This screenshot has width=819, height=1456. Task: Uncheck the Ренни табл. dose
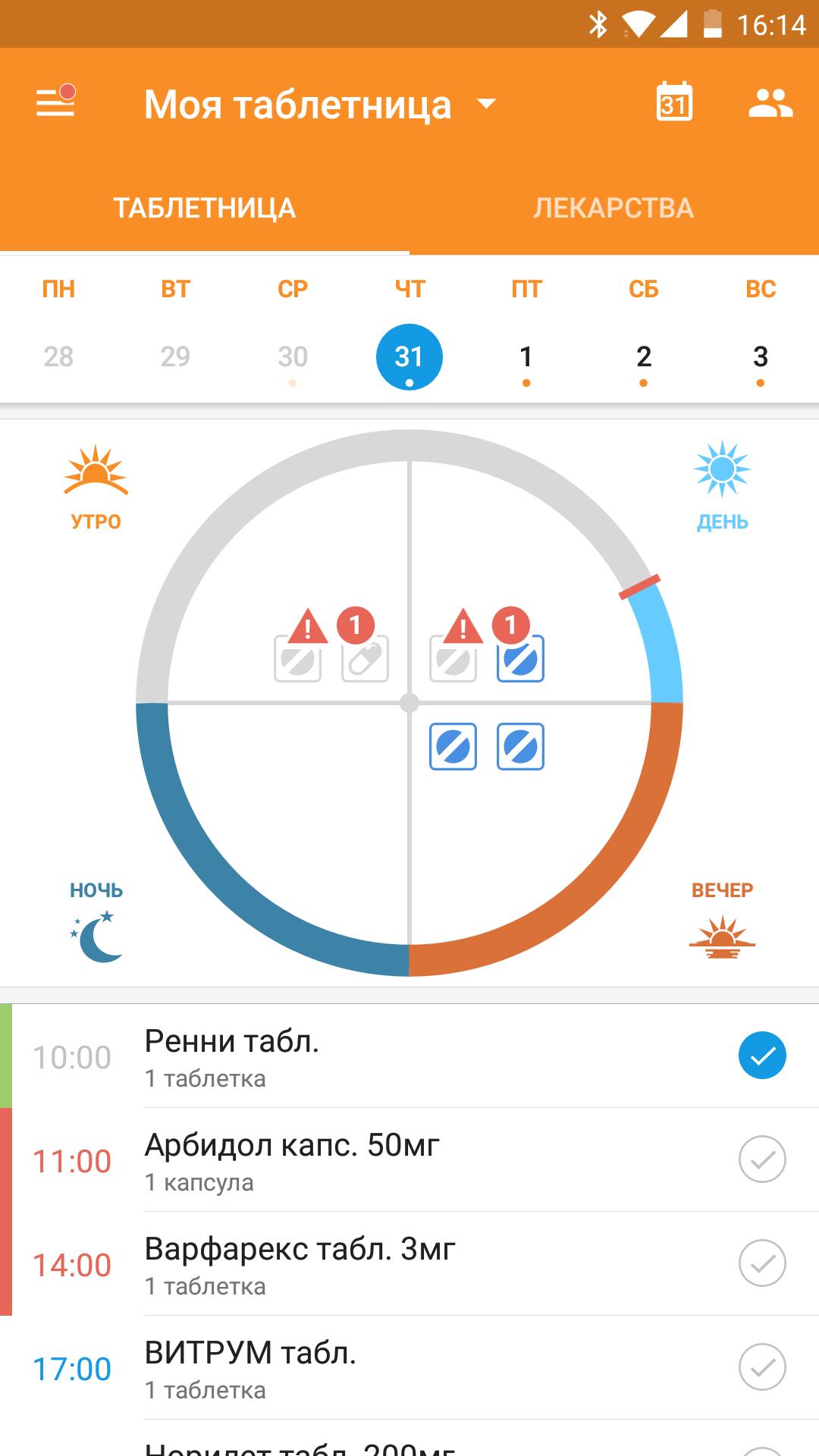click(761, 1056)
